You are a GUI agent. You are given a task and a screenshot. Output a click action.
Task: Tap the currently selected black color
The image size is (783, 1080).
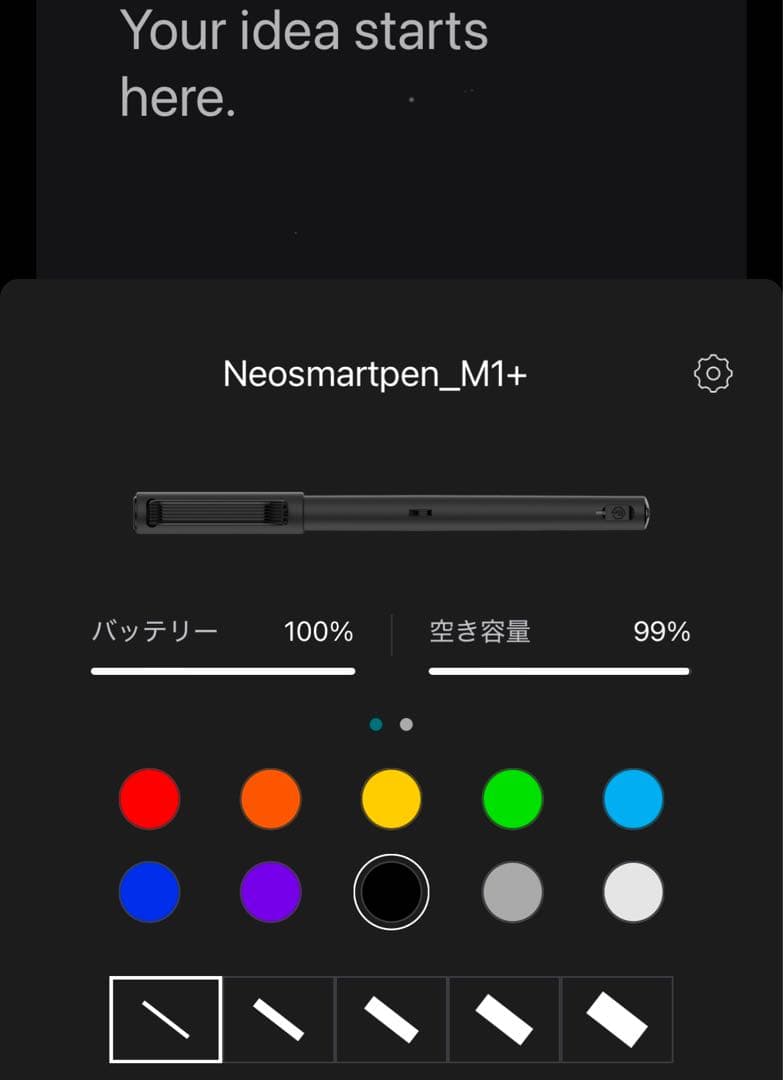point(391,891)
